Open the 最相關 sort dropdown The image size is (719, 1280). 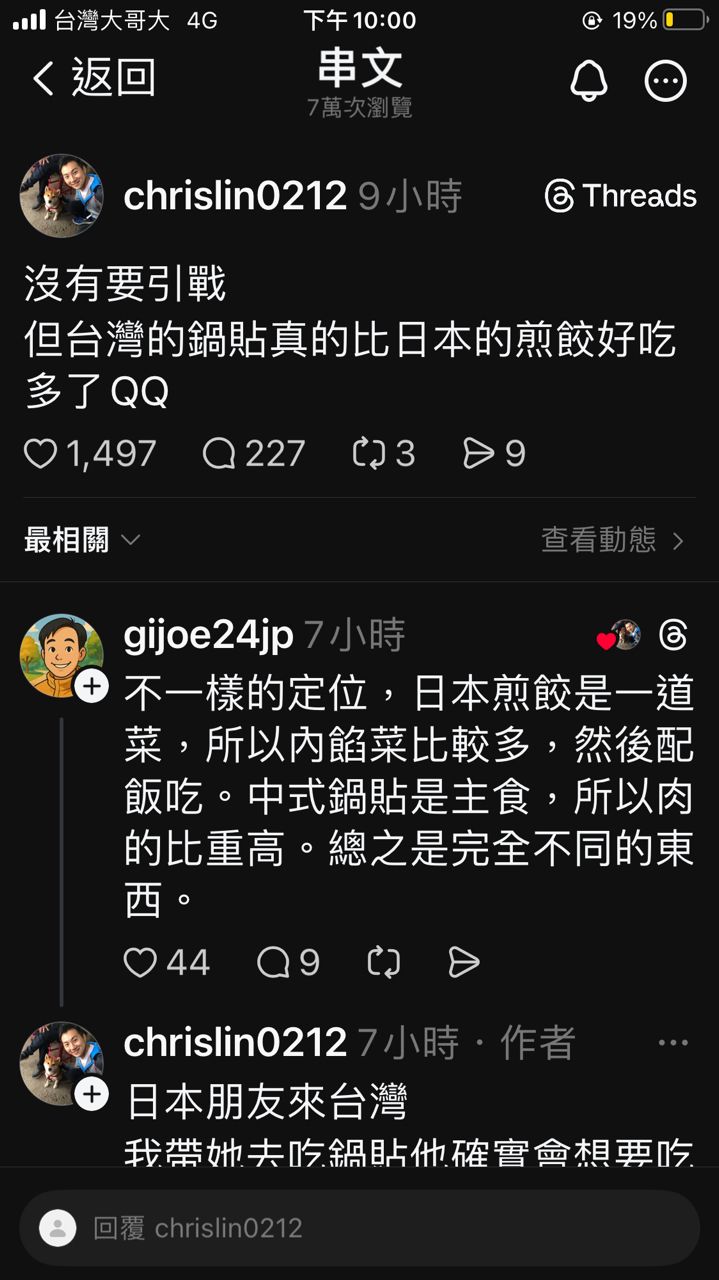tap(82, 541)
